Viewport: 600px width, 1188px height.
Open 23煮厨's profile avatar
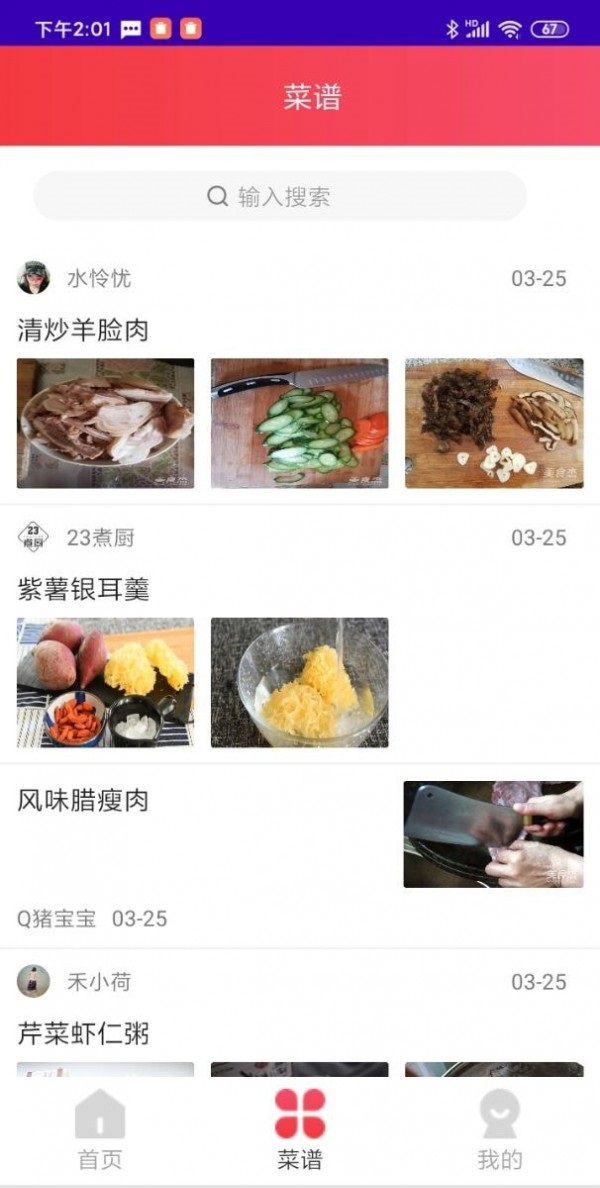[x=33, y=537]
